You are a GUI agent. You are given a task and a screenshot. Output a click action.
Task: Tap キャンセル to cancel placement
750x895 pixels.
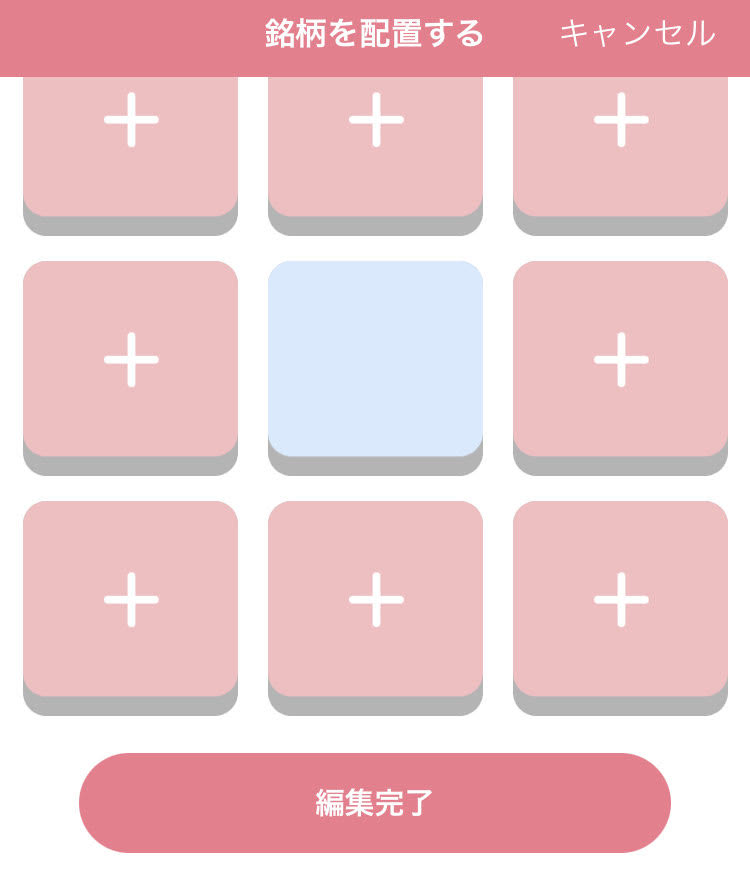click(x=637, y=33)
